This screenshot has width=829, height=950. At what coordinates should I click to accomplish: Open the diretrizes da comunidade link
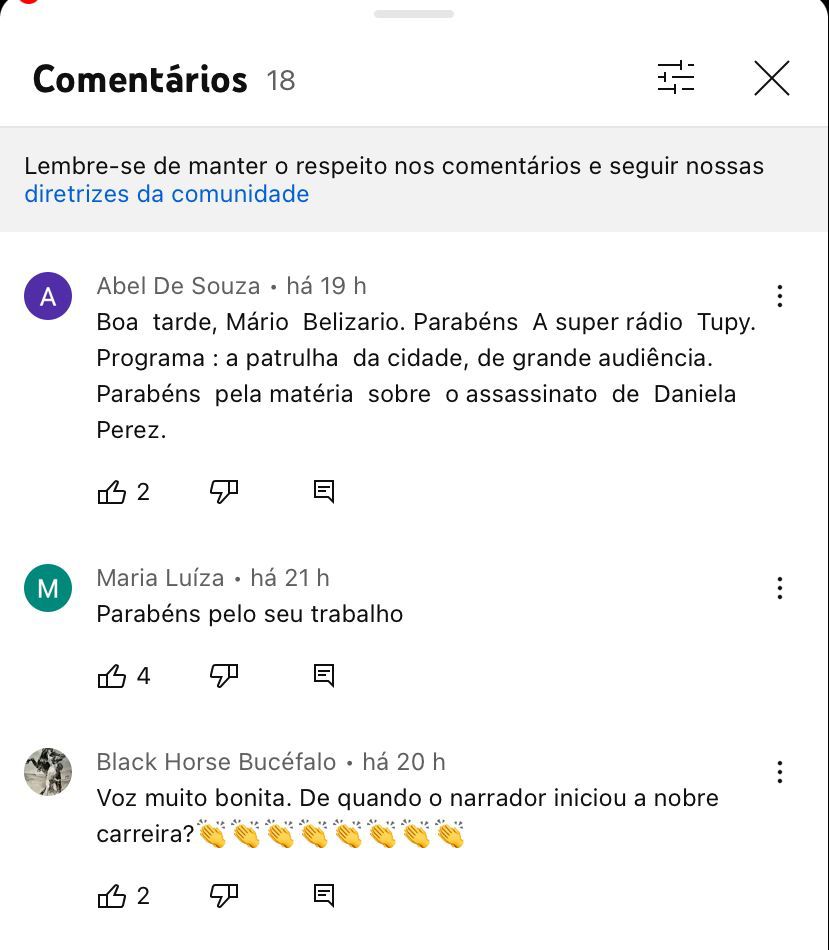[166, 194]
